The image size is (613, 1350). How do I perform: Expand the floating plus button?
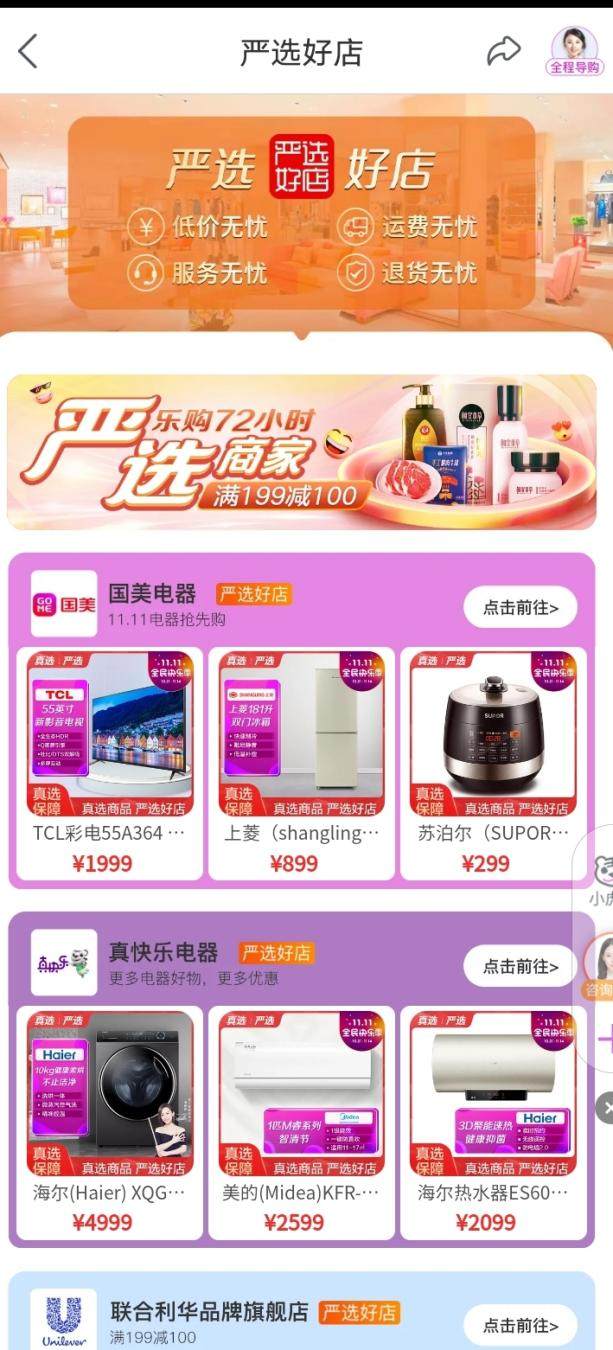[604, 1040]
